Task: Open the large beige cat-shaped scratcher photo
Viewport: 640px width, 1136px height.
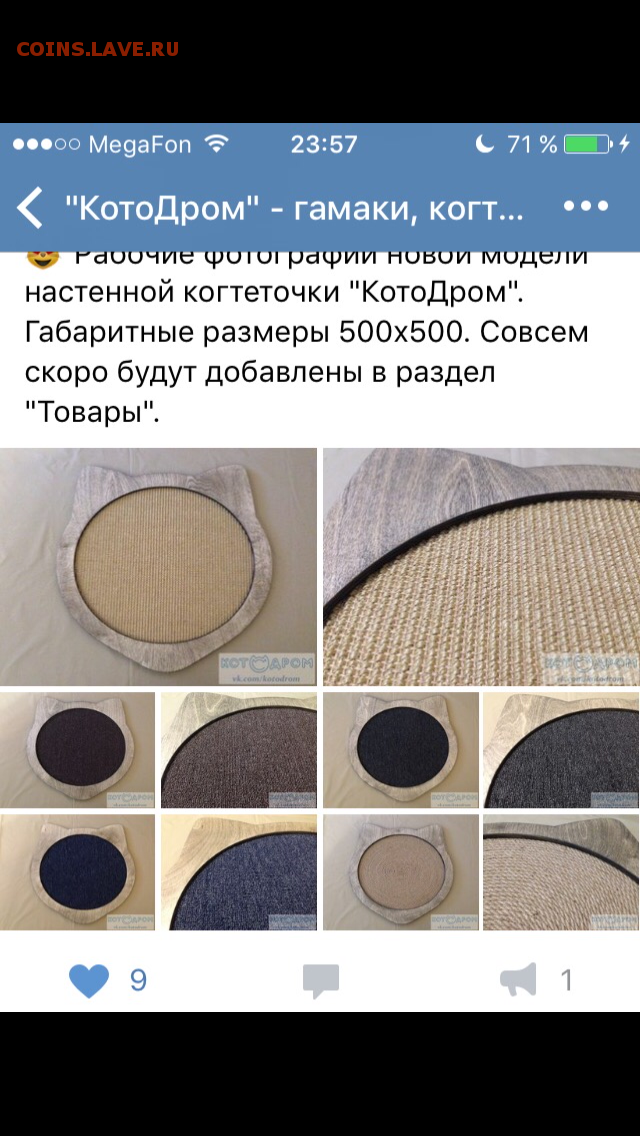Action: (158, 567)
